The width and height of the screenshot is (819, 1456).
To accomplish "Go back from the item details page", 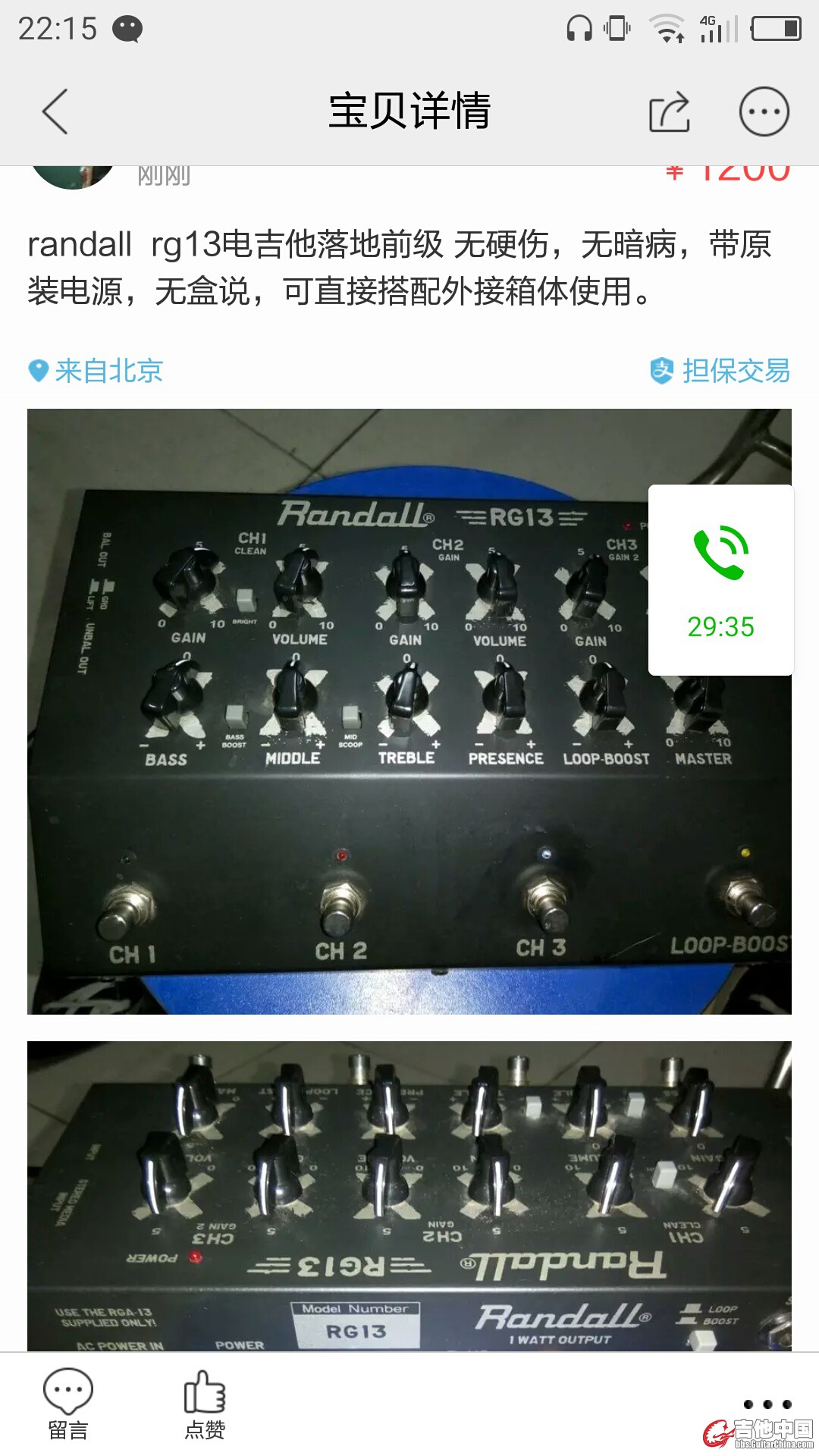I will [55, 111].
